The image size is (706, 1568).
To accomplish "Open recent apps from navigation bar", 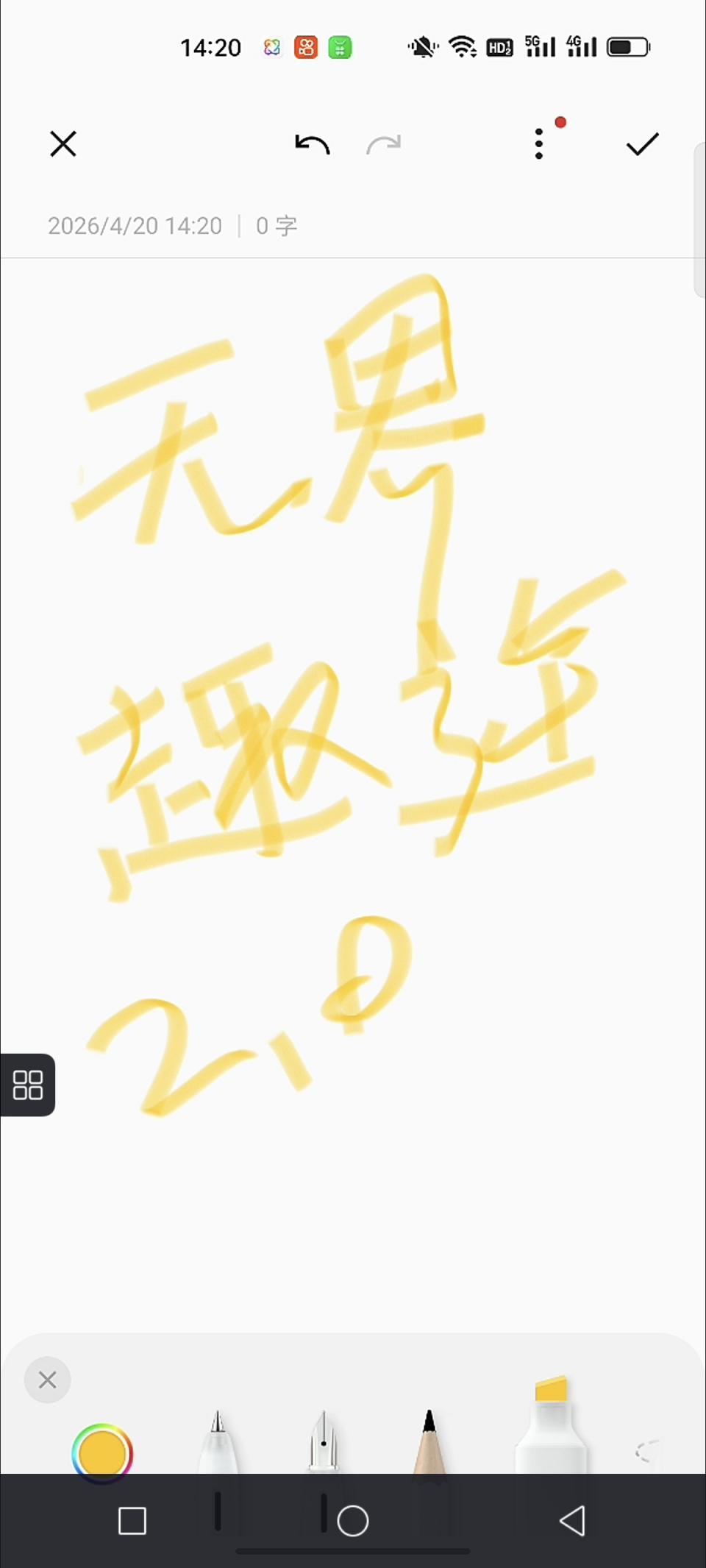I will click(x=132, y=1521).
